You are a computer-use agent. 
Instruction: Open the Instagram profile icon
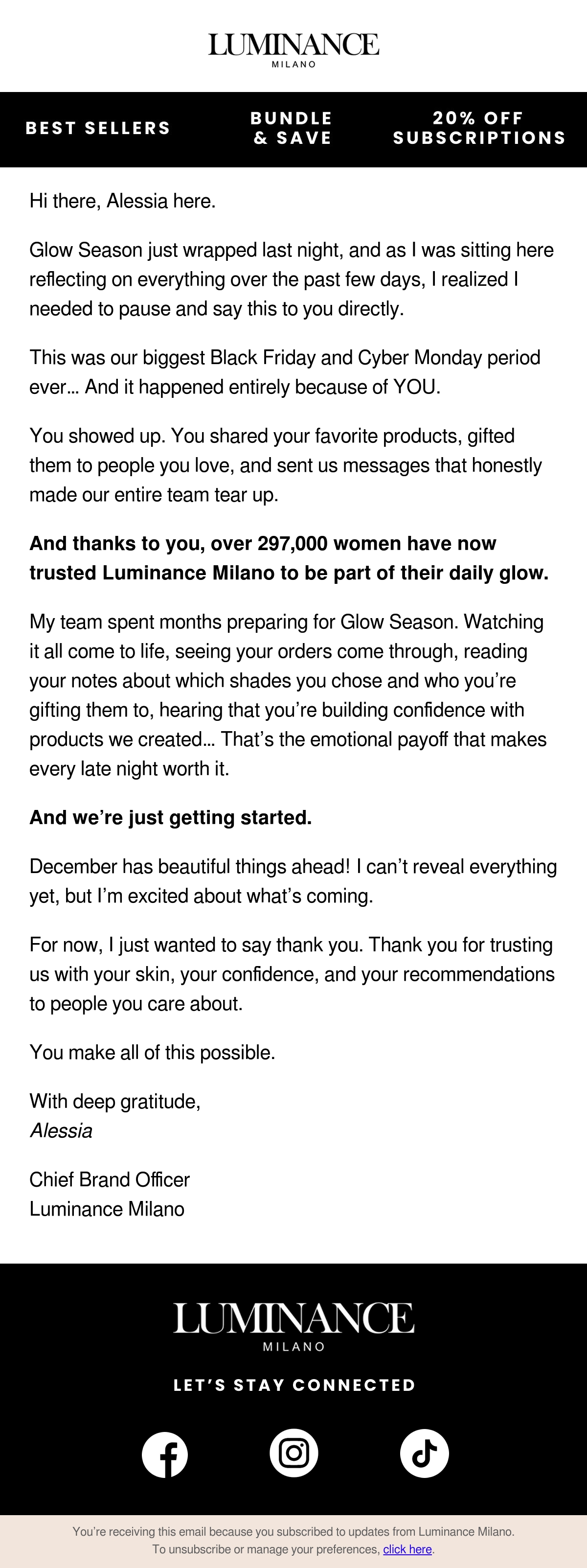click(x=294, y=1453)
